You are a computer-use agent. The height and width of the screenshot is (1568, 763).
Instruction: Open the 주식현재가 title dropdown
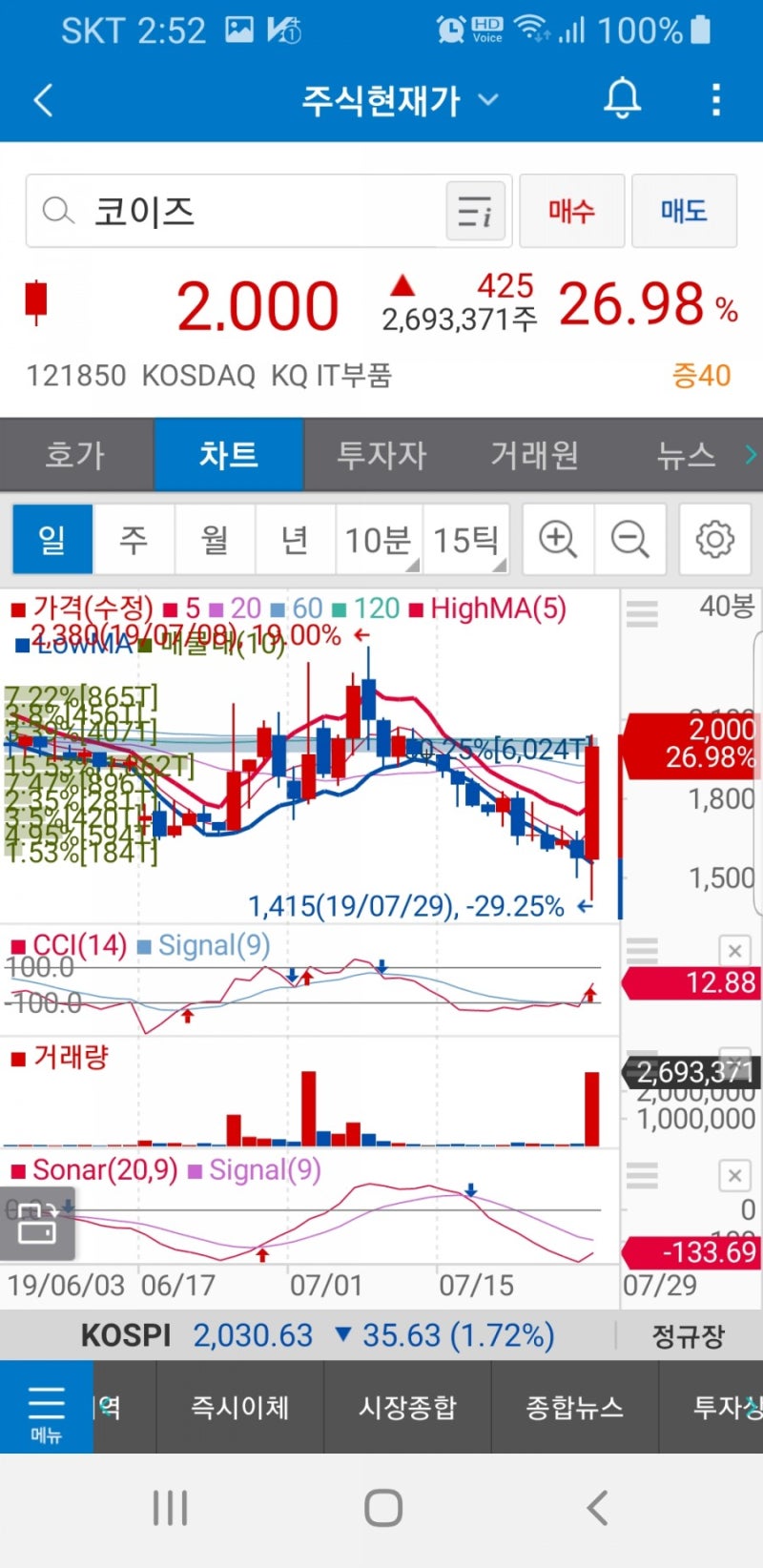pyautogui.click(x=489, y=99)
